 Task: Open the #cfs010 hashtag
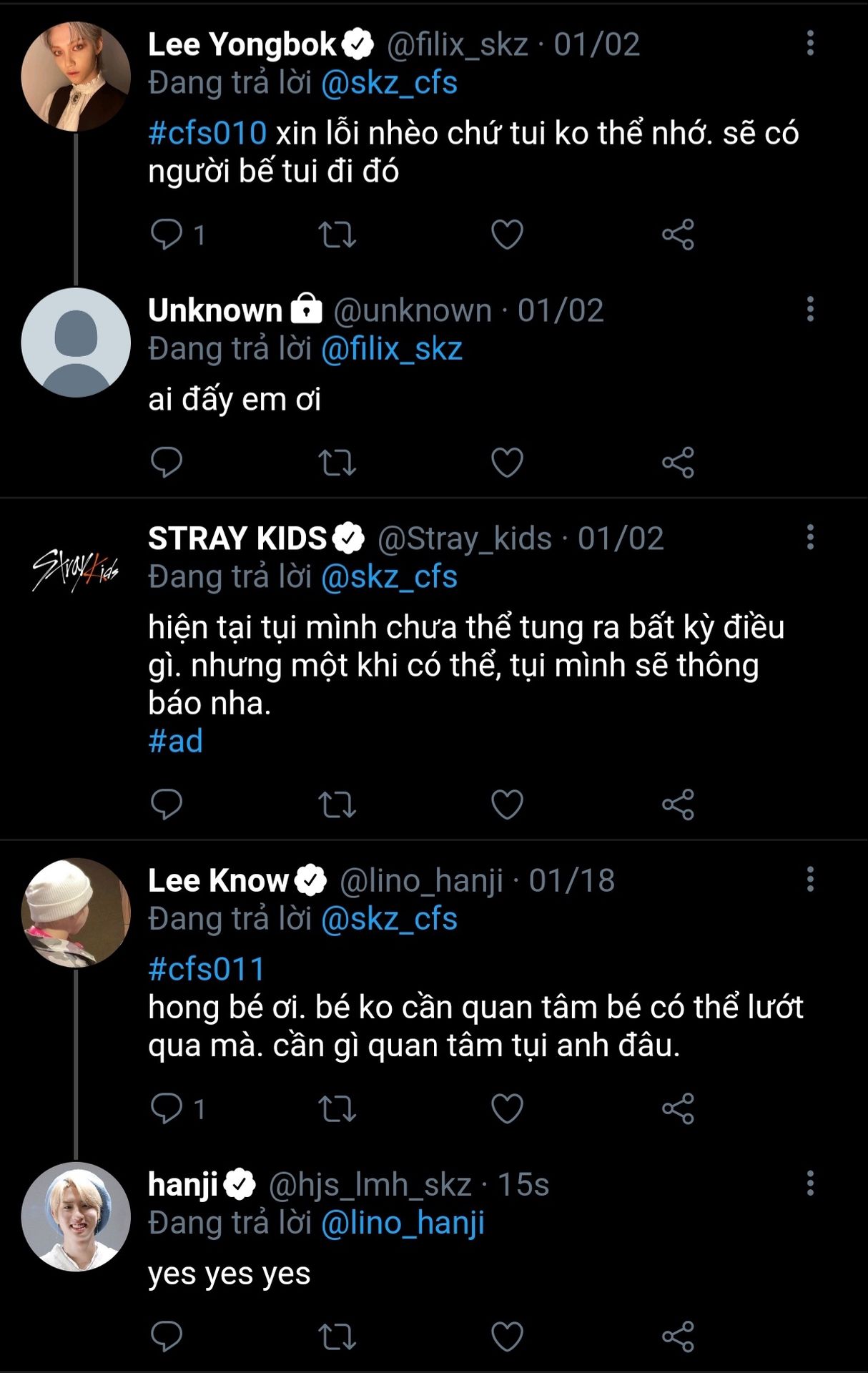(207, 134)
